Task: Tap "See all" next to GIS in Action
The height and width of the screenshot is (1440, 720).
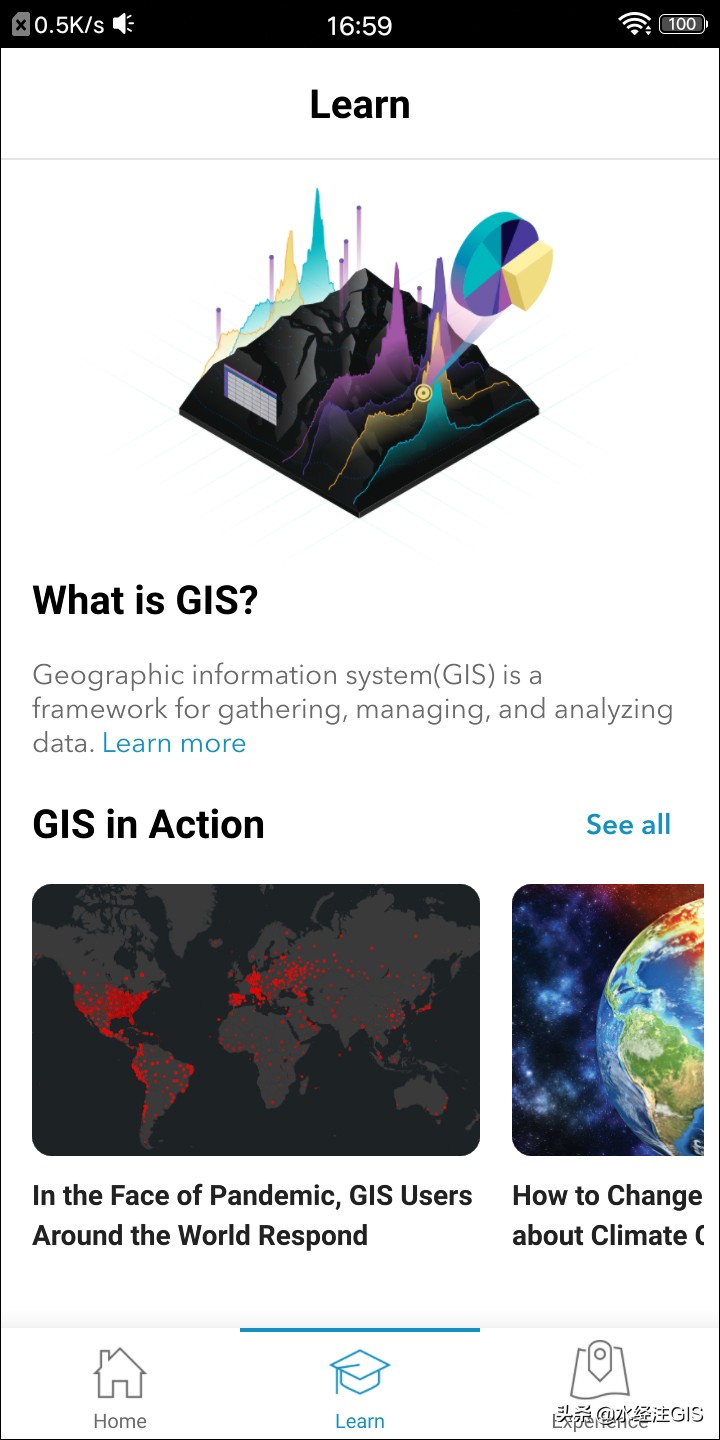Action: [628, 824]
